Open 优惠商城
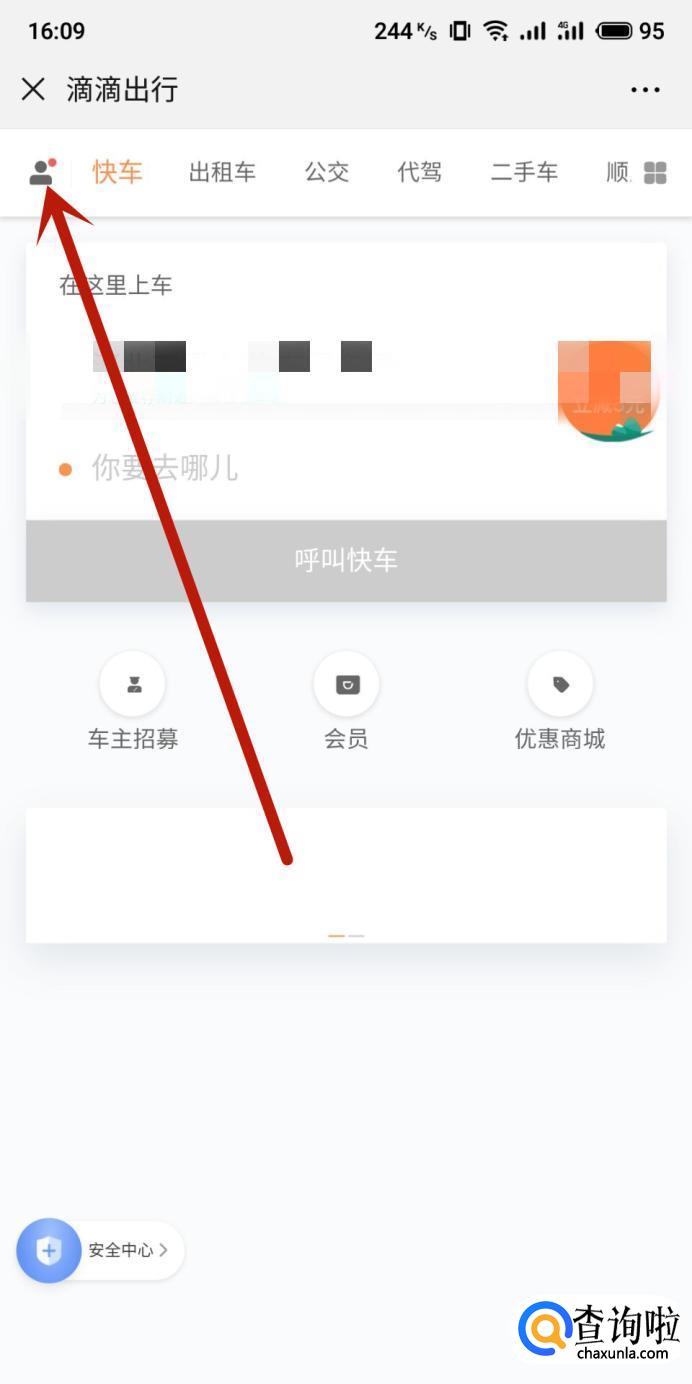 560,702
